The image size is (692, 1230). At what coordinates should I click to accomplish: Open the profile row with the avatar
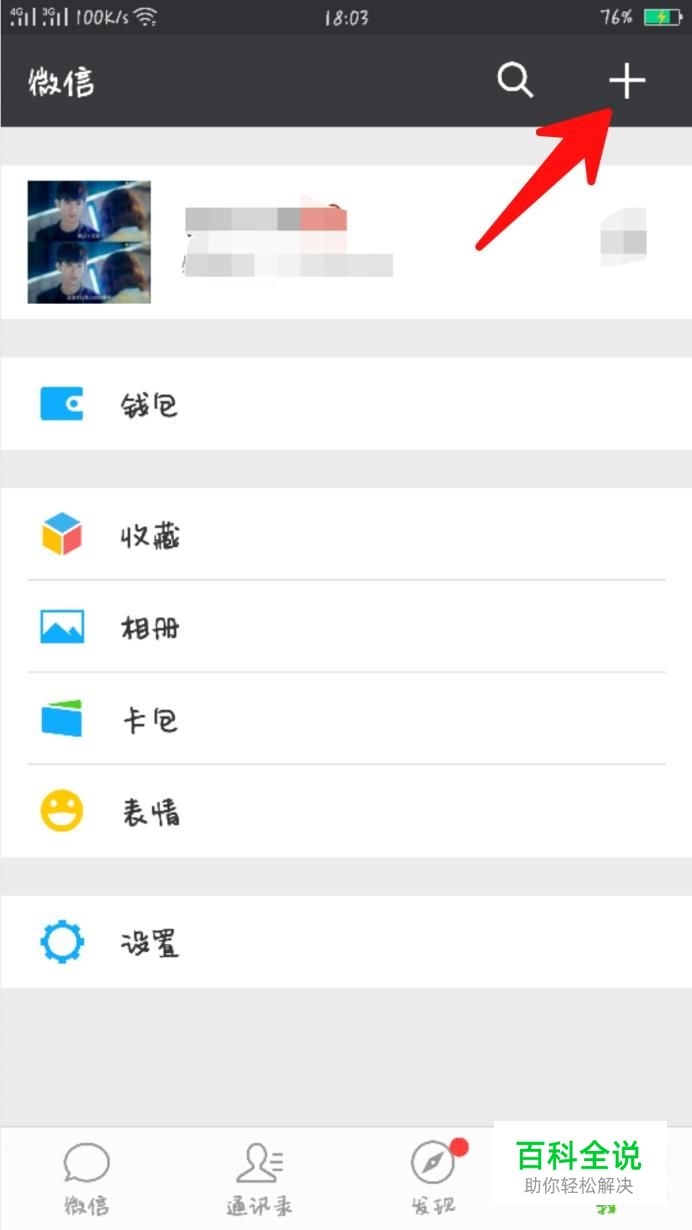(x=346, y=242)
